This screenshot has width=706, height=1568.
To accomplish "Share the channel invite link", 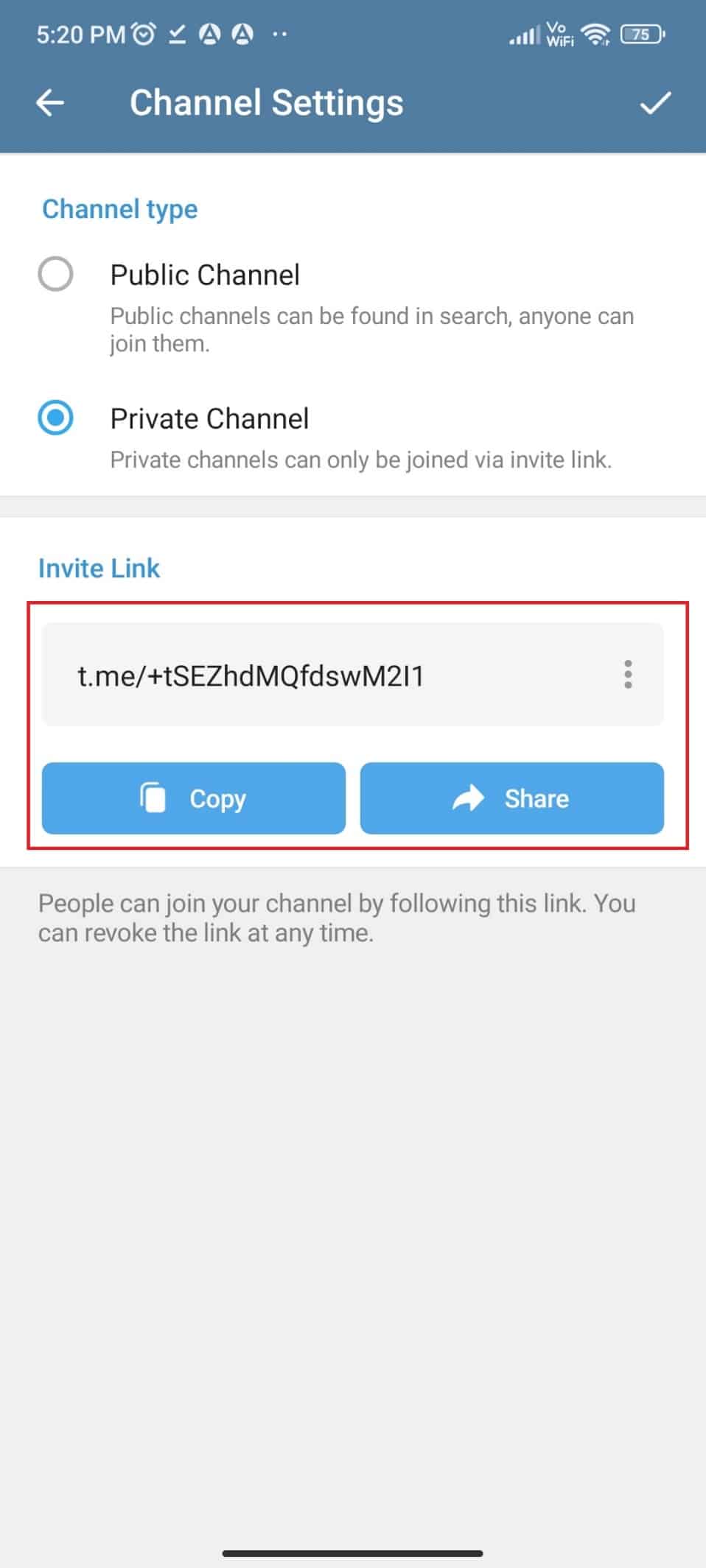I will 512,798.
